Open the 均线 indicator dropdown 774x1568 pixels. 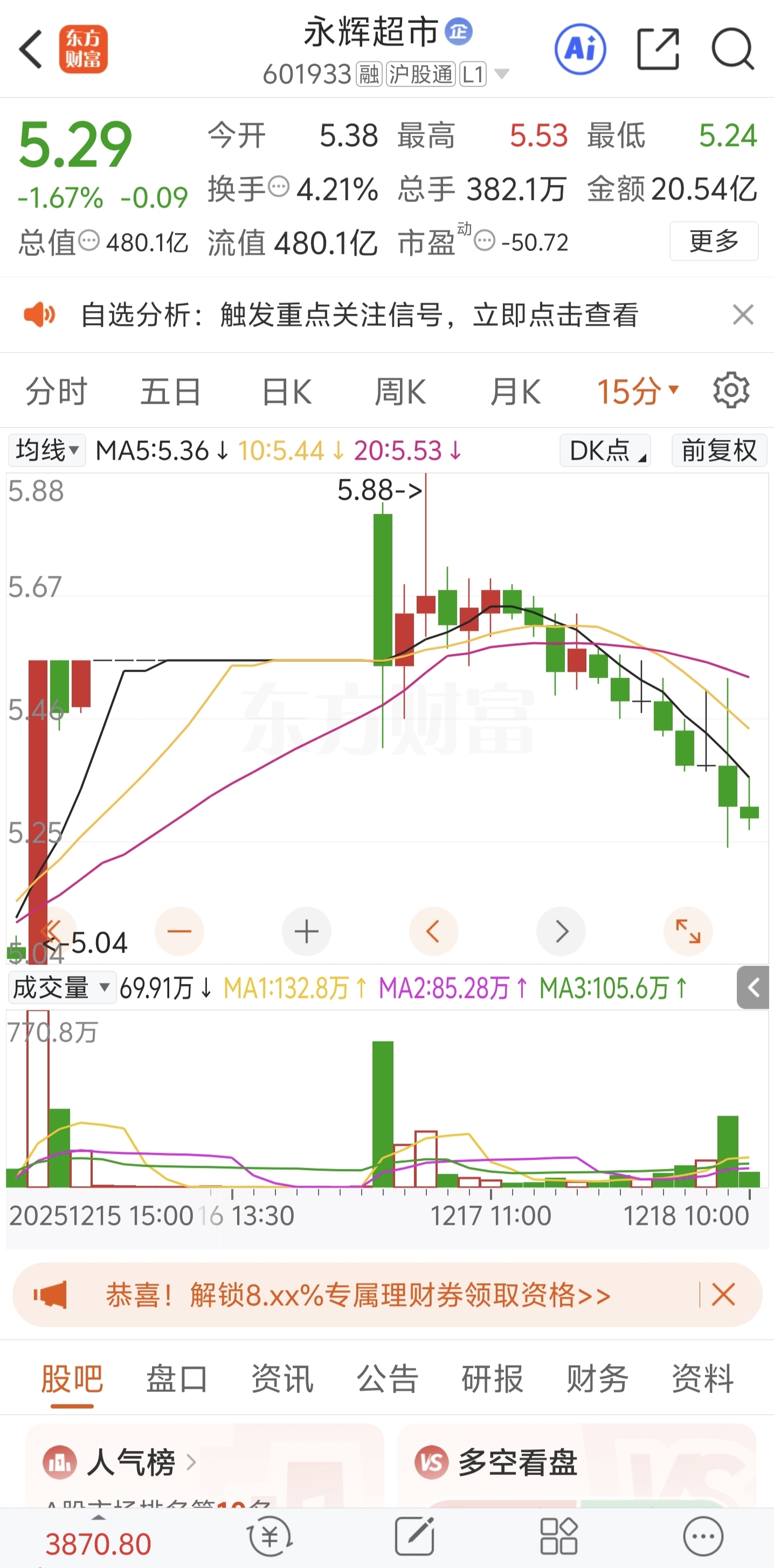tap(47, 450)
